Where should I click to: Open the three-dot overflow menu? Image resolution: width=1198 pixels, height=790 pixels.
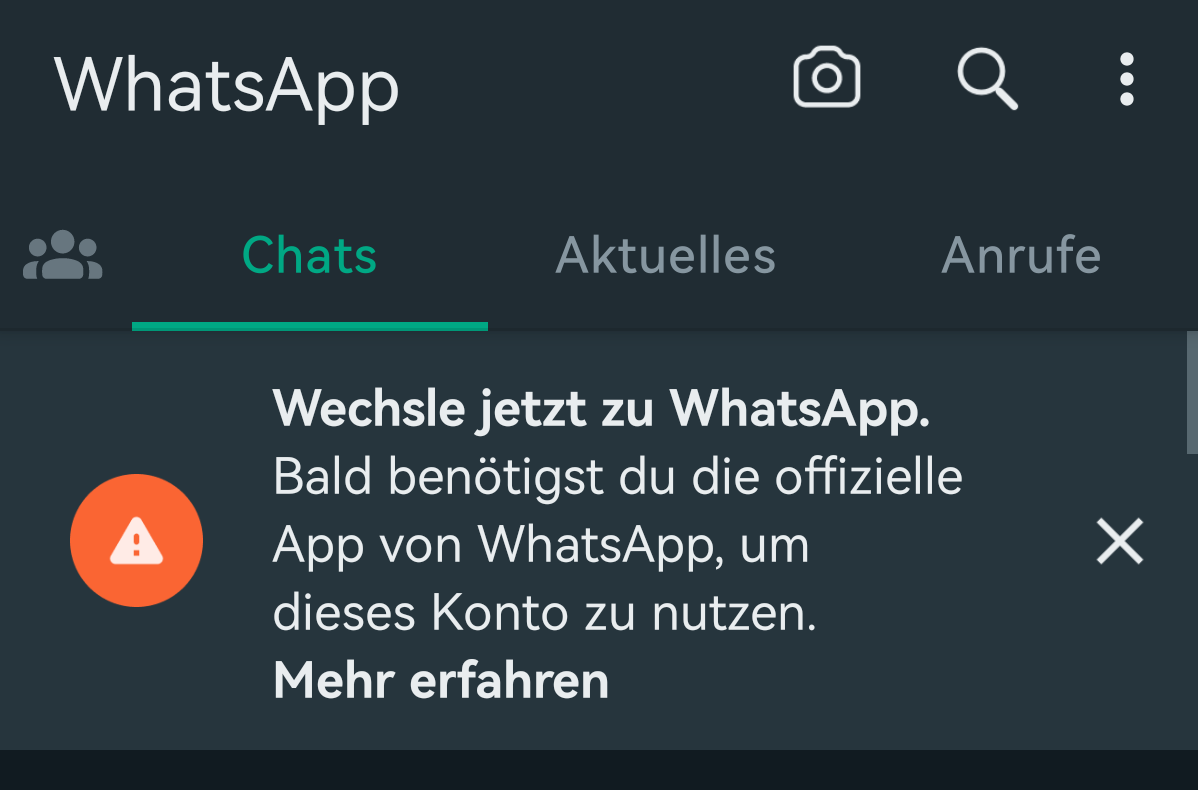[1127, 80]
